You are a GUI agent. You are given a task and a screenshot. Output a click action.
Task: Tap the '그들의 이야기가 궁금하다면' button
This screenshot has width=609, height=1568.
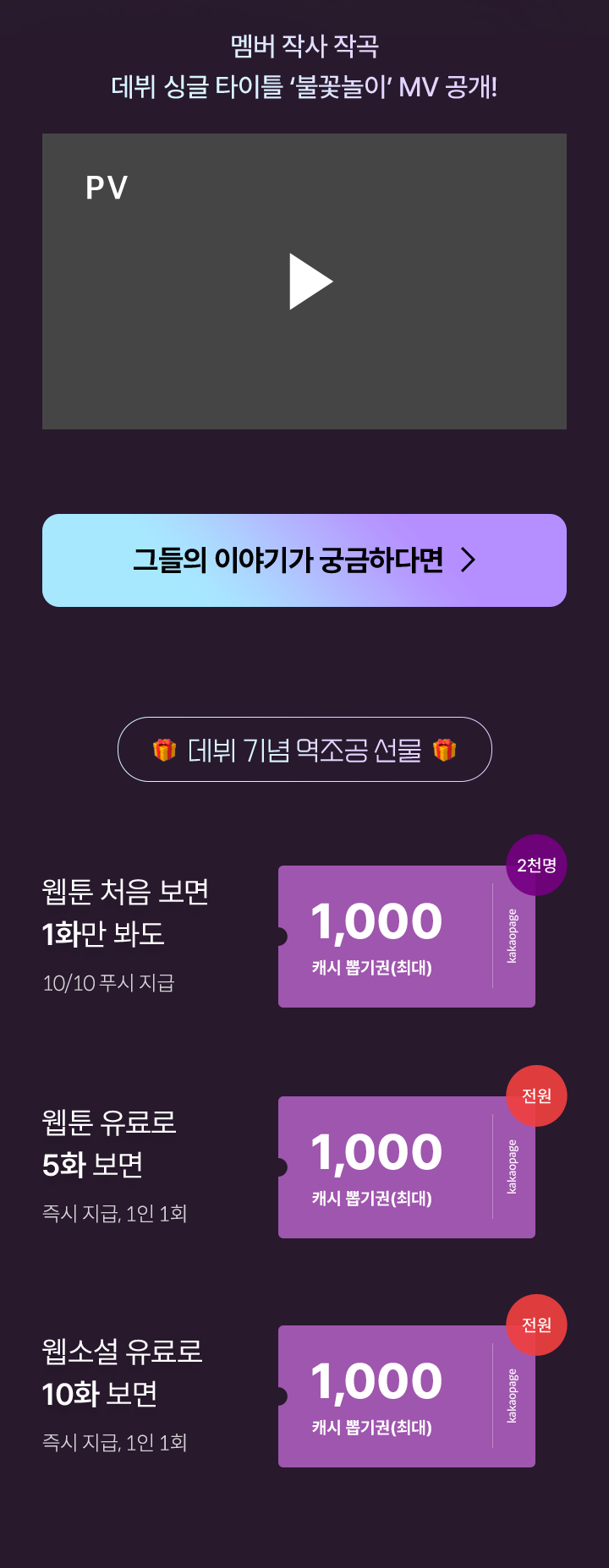click(x=304, y=560)
